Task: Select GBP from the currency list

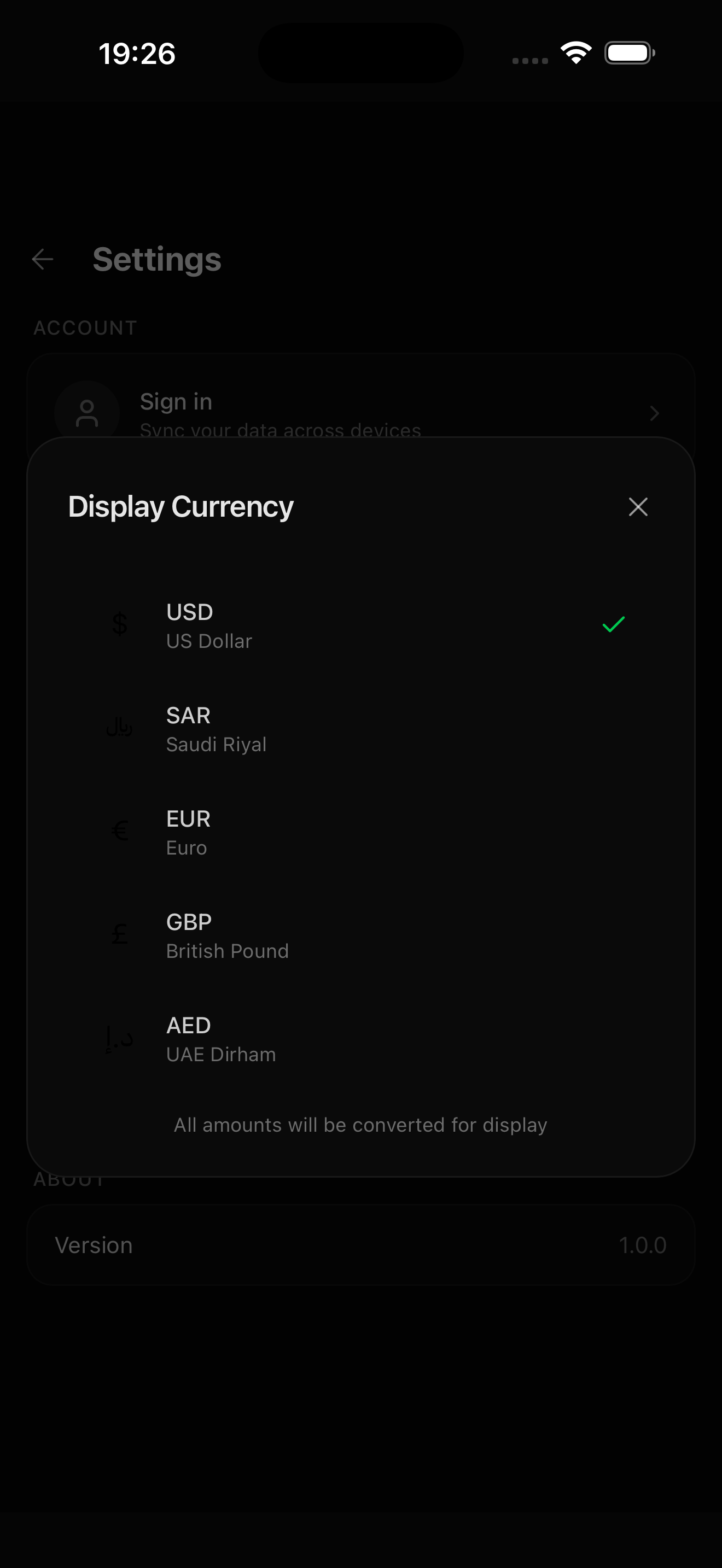Action: pos(361,934)
